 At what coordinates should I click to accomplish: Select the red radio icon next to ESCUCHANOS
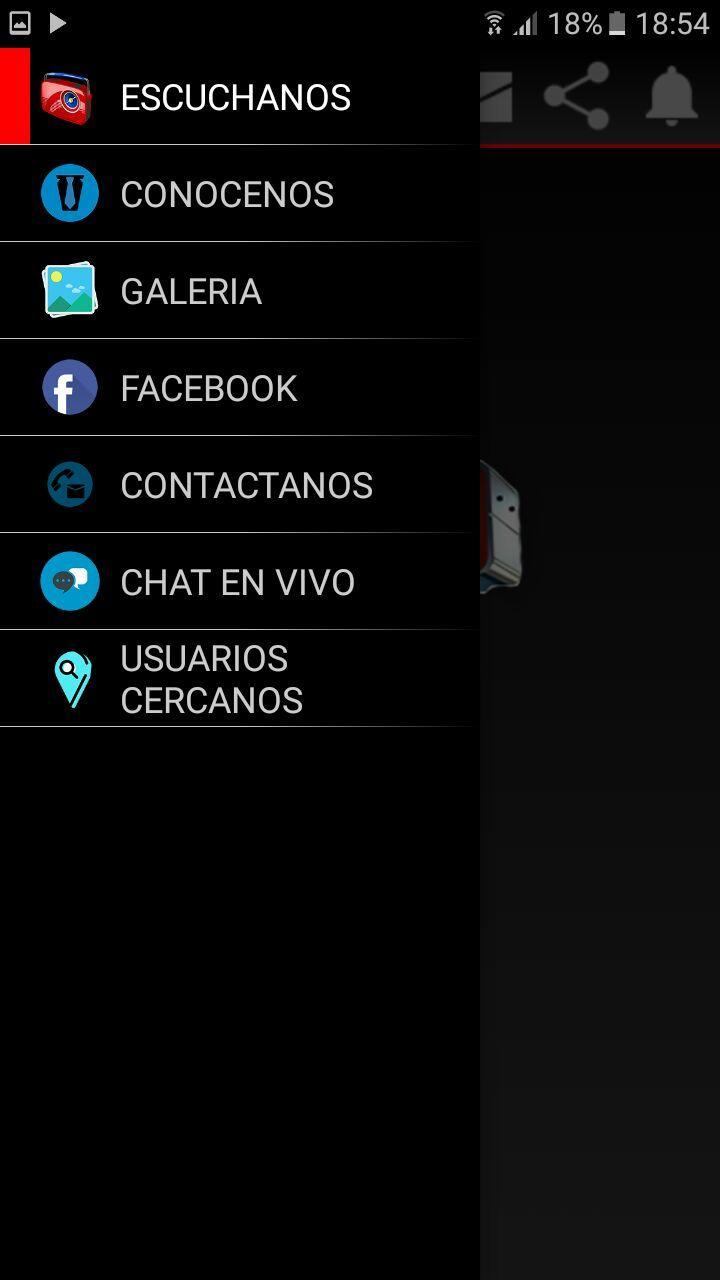coord(67,97)
